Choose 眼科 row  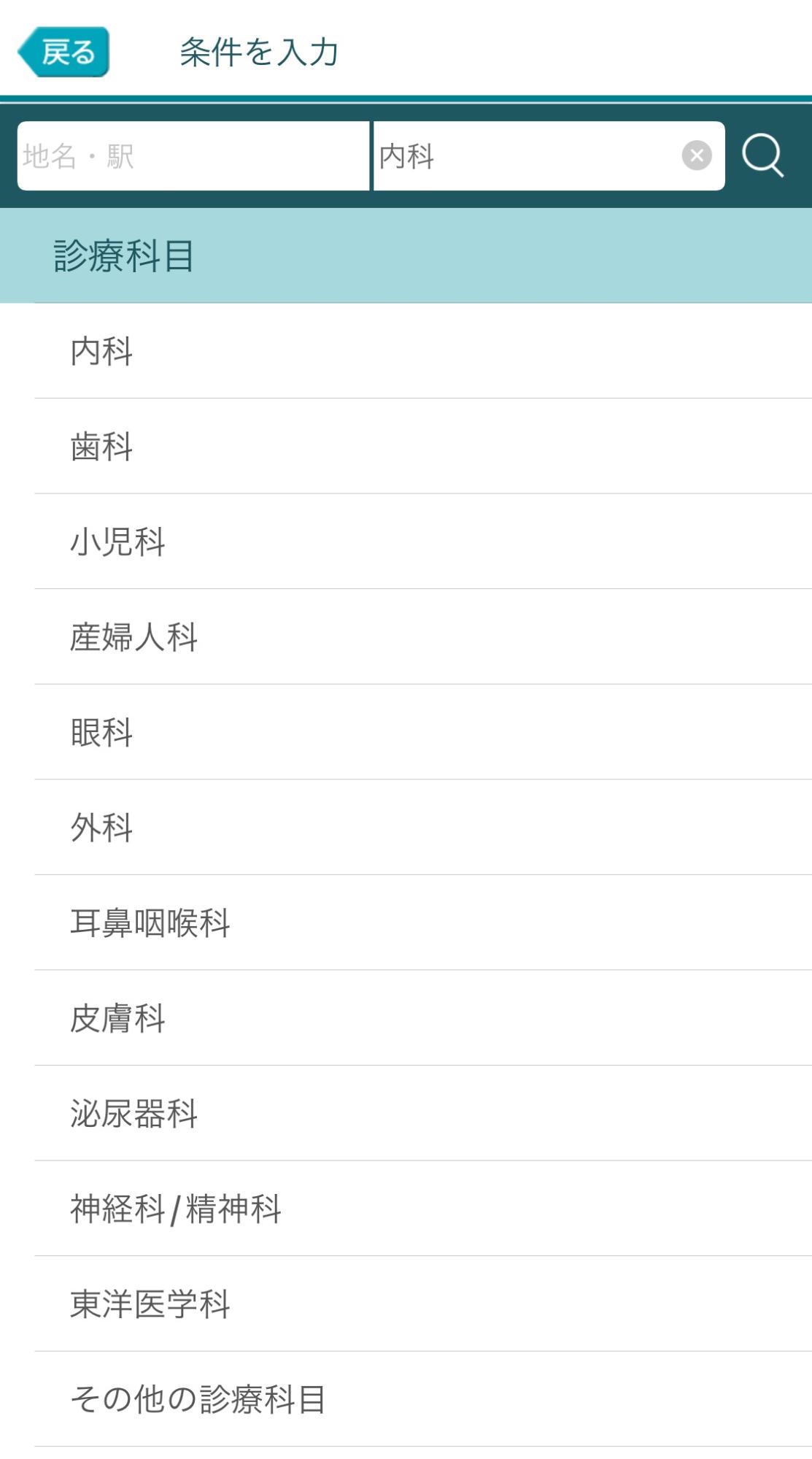[423, 732]
